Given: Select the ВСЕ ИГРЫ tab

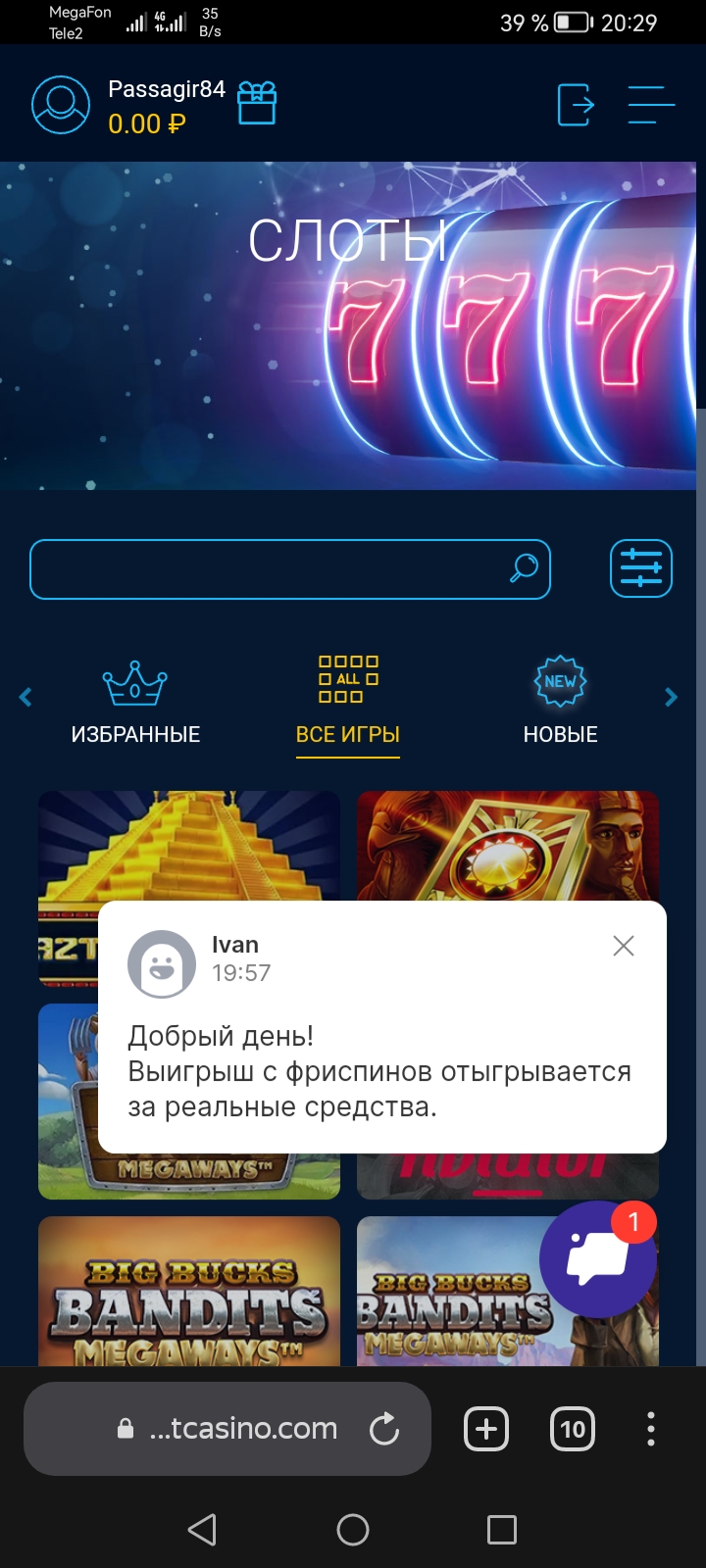Looking at the screenshot, I should point(348,703).
